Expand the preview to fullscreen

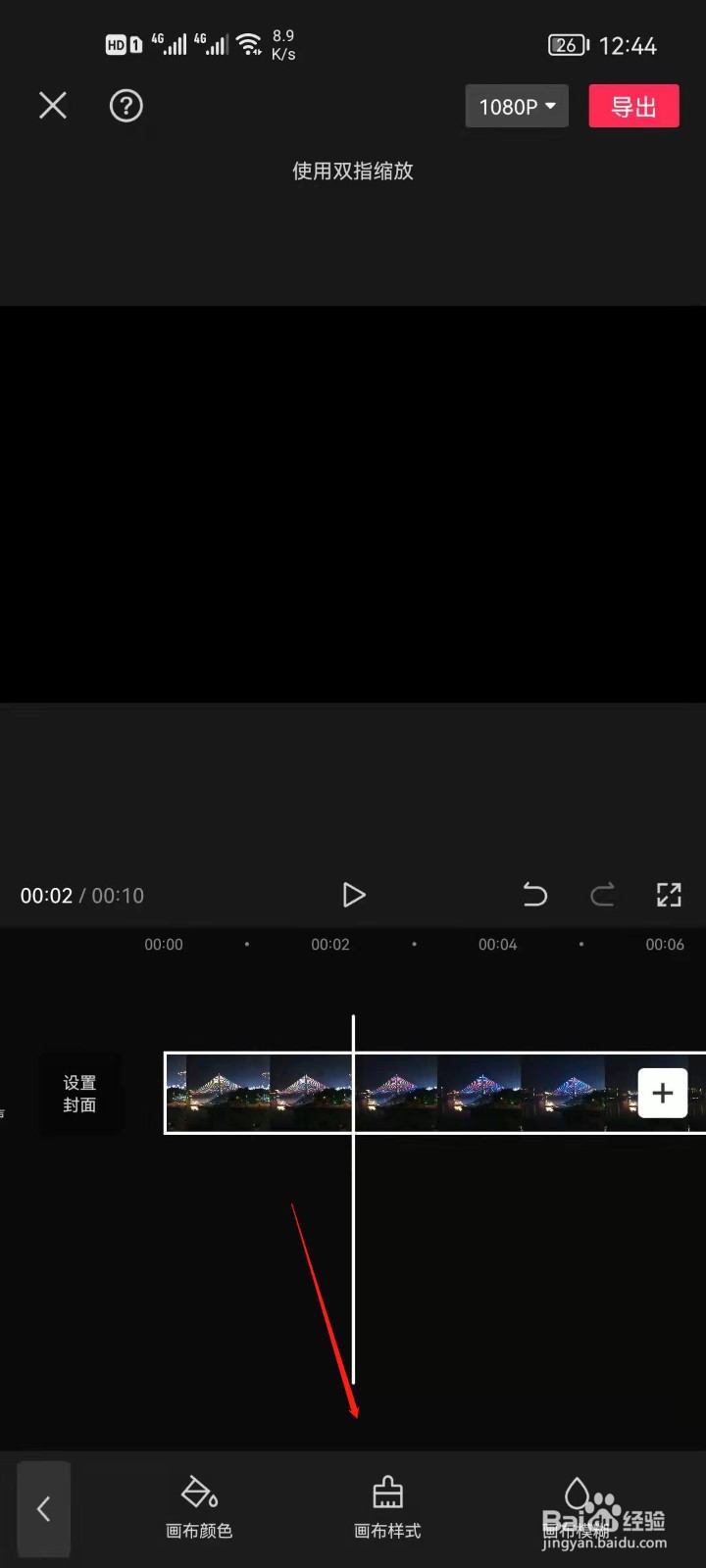point(669,895)
